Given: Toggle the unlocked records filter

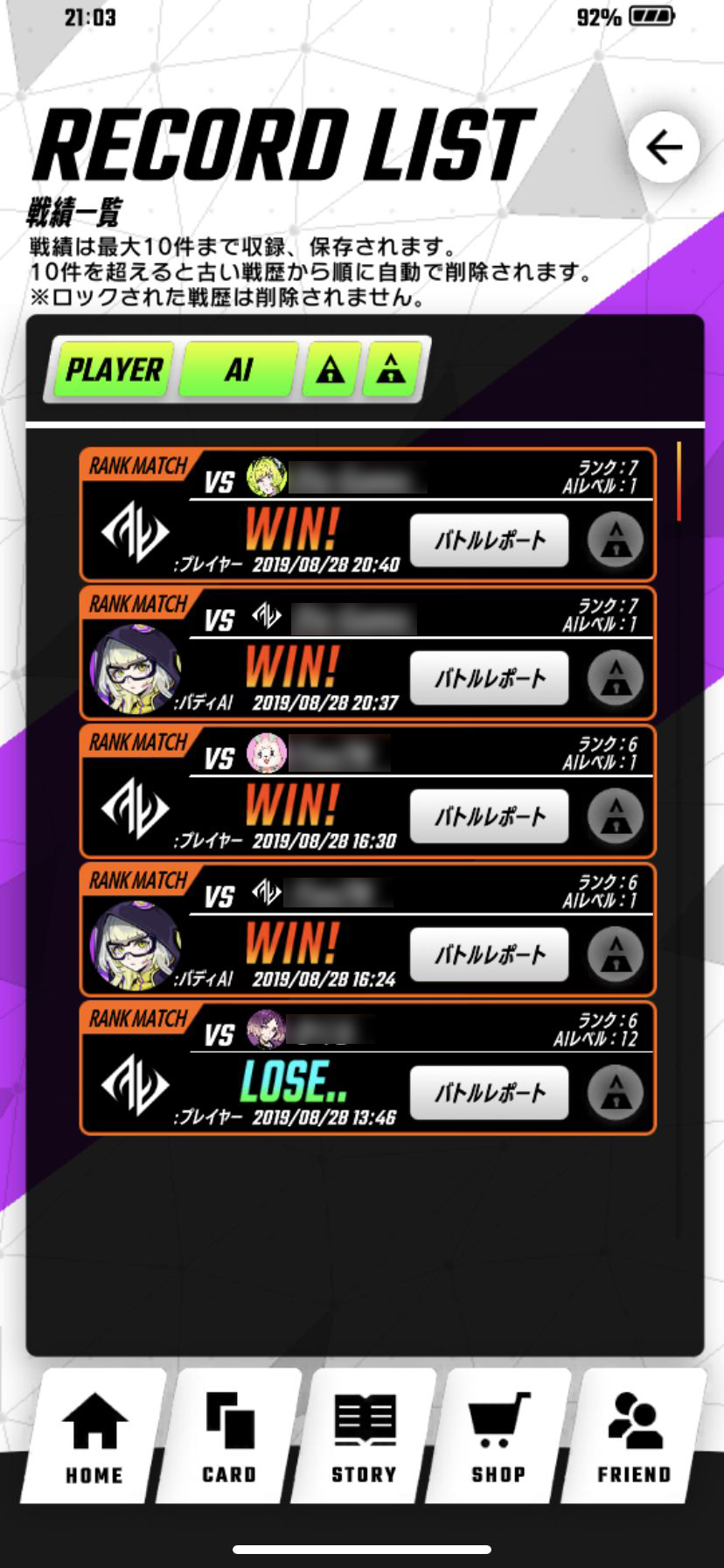Looking at the screenshot, I should click(x=390, y=370).
